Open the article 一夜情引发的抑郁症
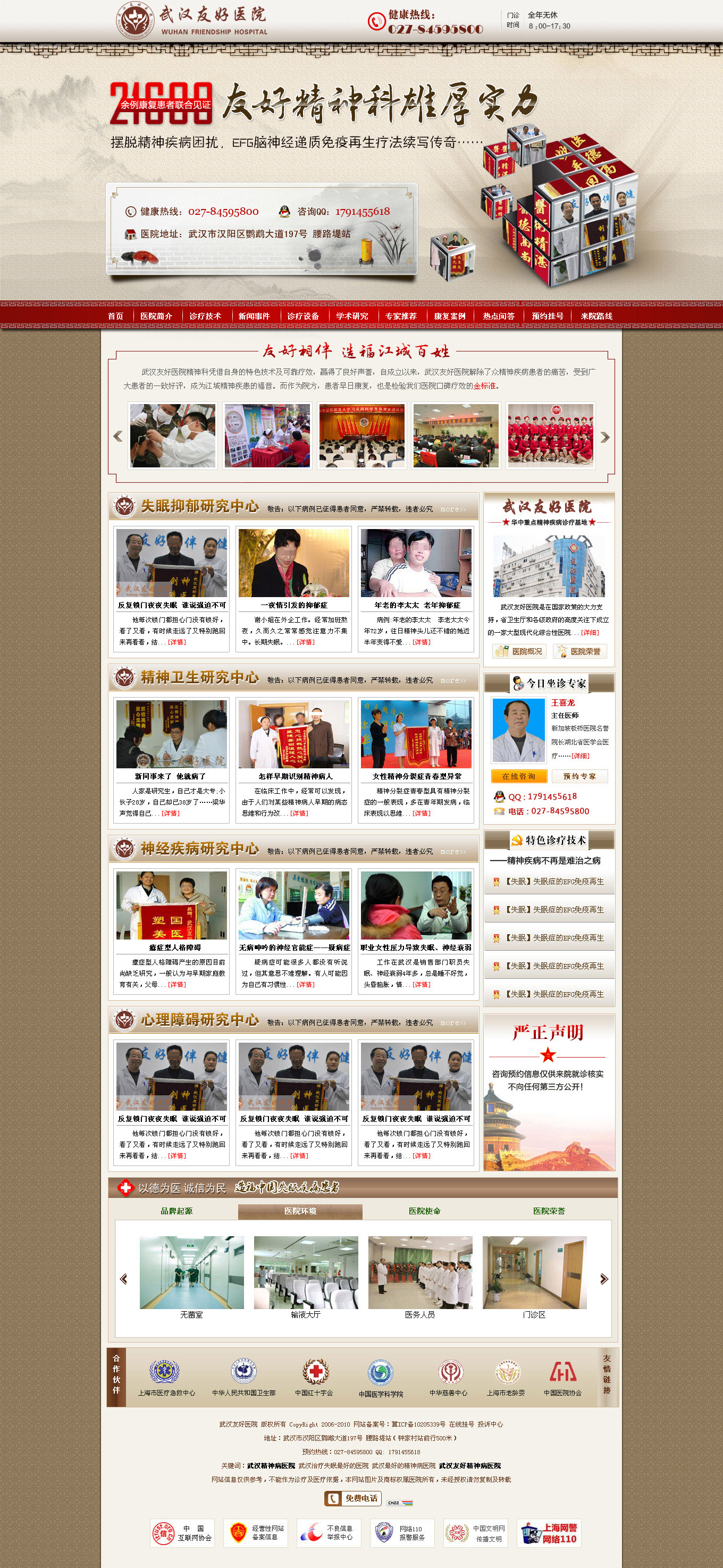Viewport: 723px width, 1568px height. coord(294,605)
